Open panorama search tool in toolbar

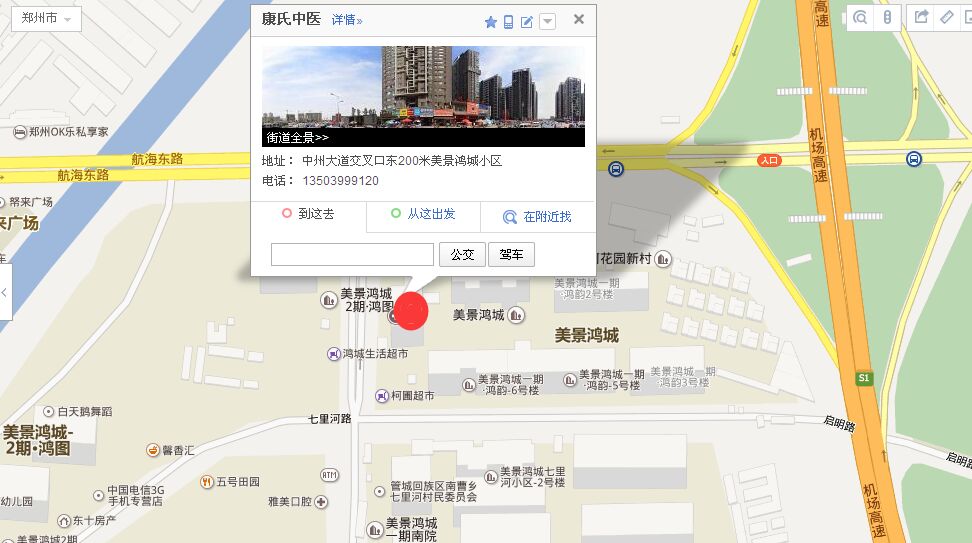860,17
